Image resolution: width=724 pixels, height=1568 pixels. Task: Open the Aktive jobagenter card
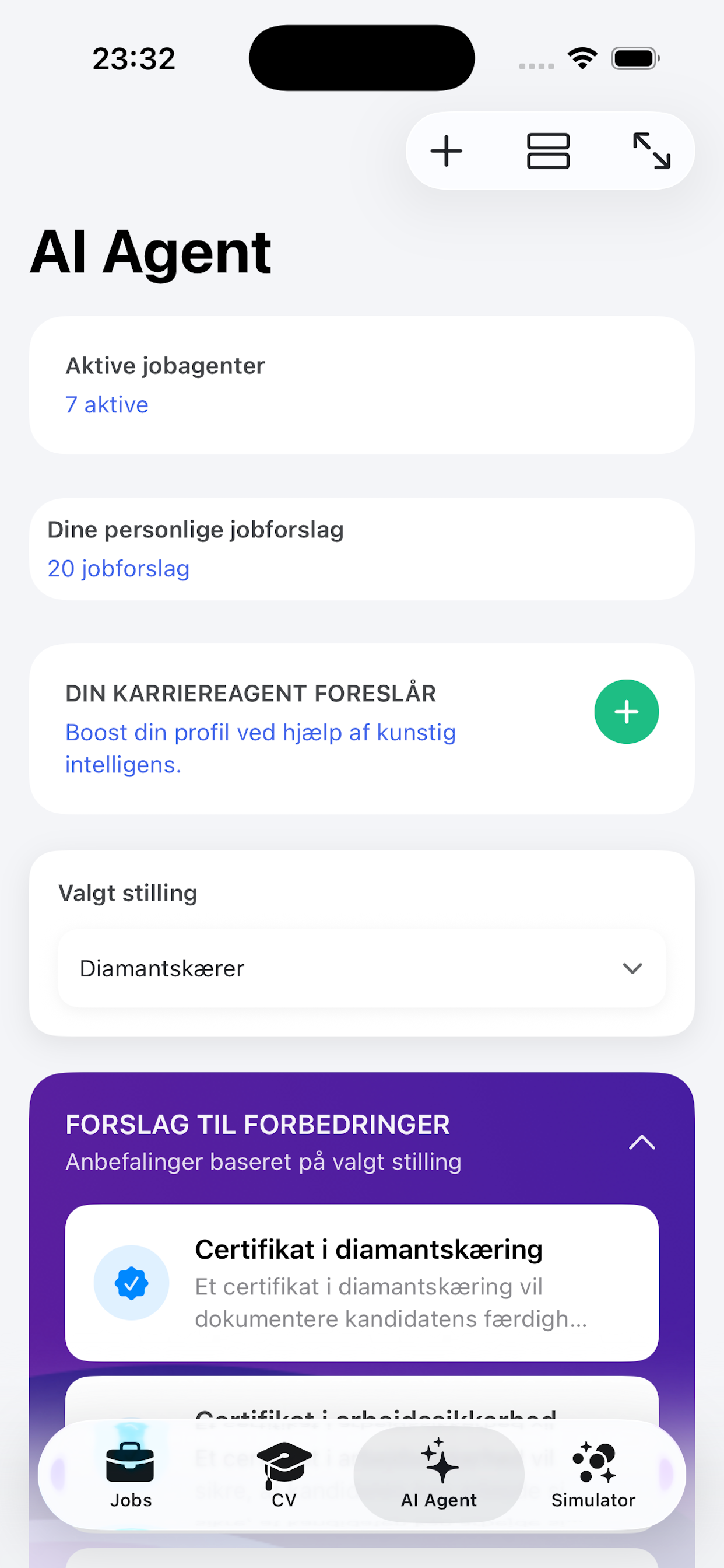pyautogui.click(x=361, y=384)
